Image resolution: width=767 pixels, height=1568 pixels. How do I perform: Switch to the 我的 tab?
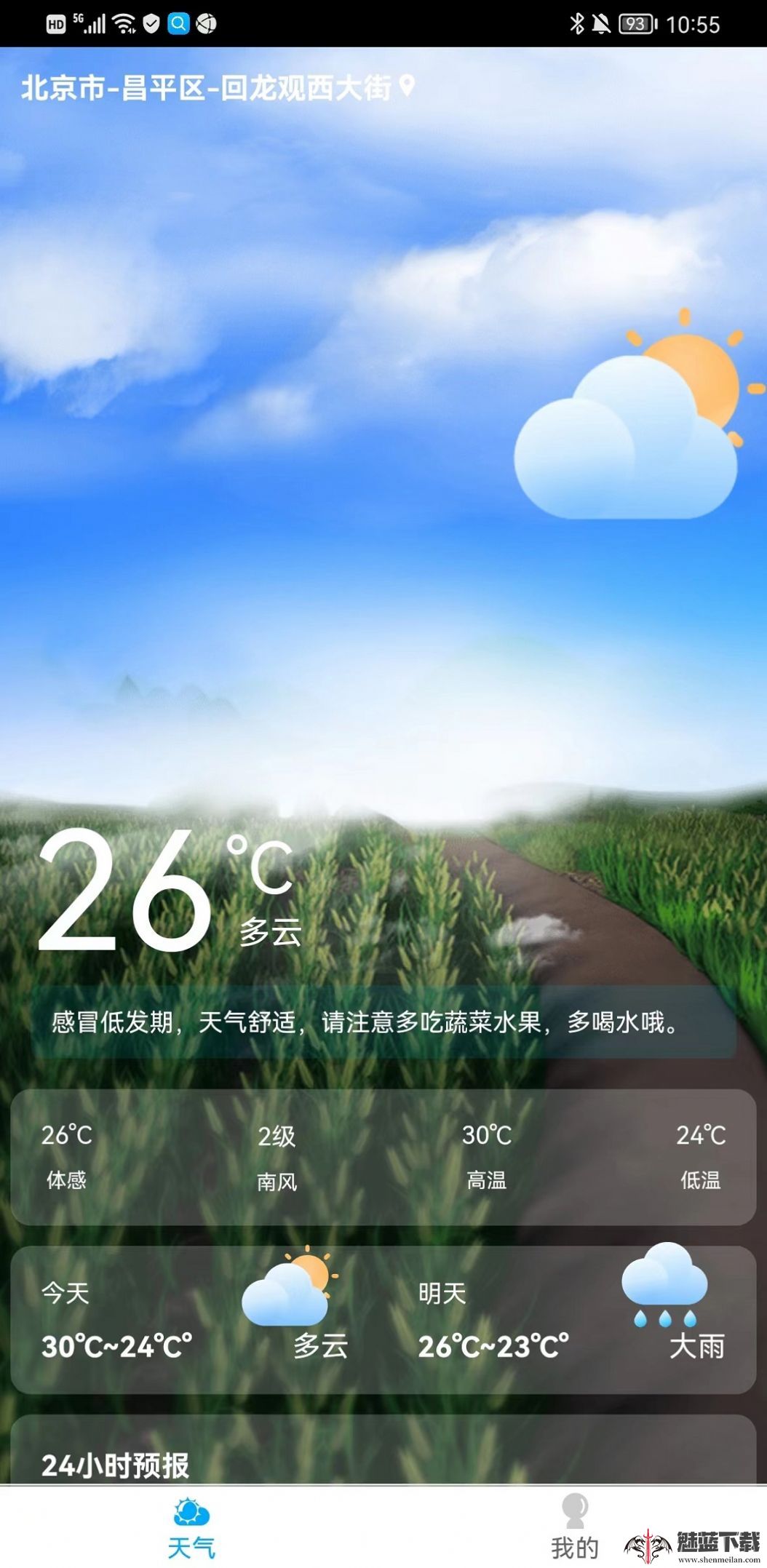point(574,1527)
